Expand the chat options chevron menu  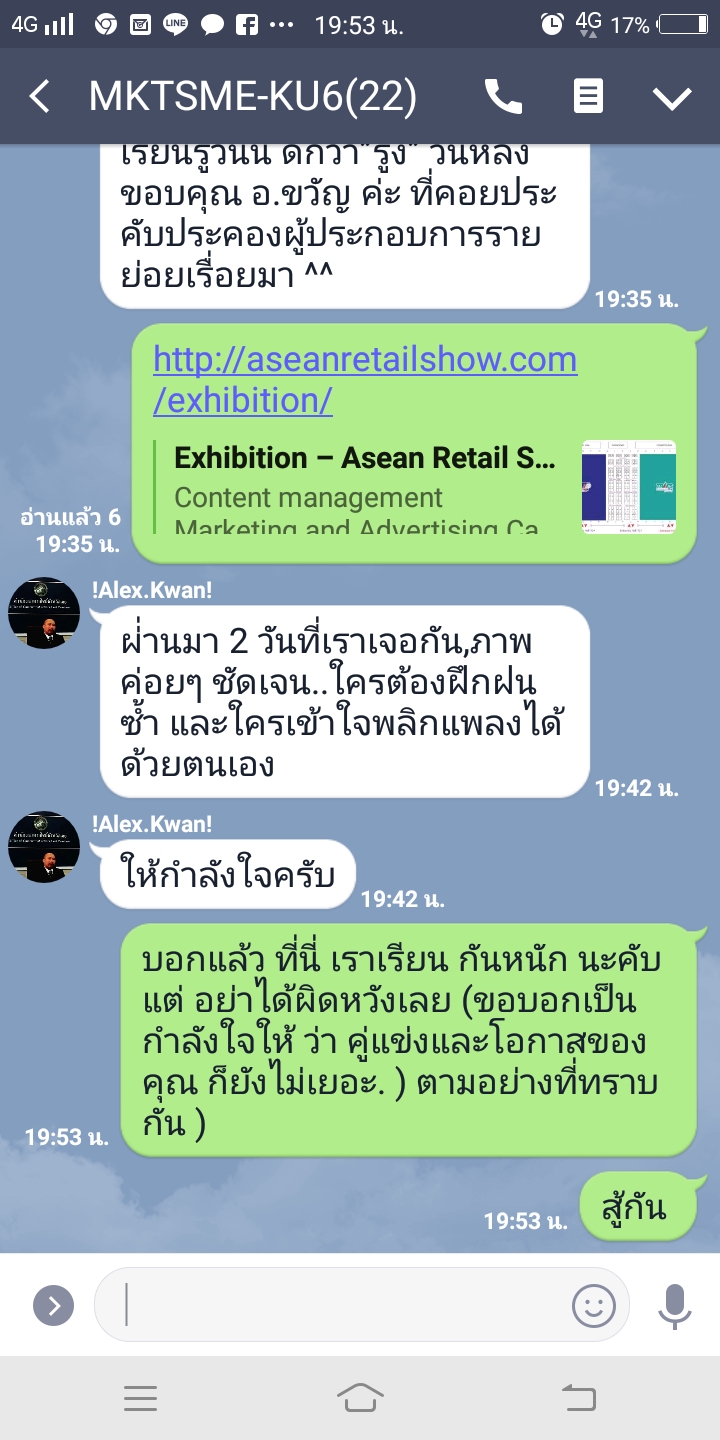point(672,97)
